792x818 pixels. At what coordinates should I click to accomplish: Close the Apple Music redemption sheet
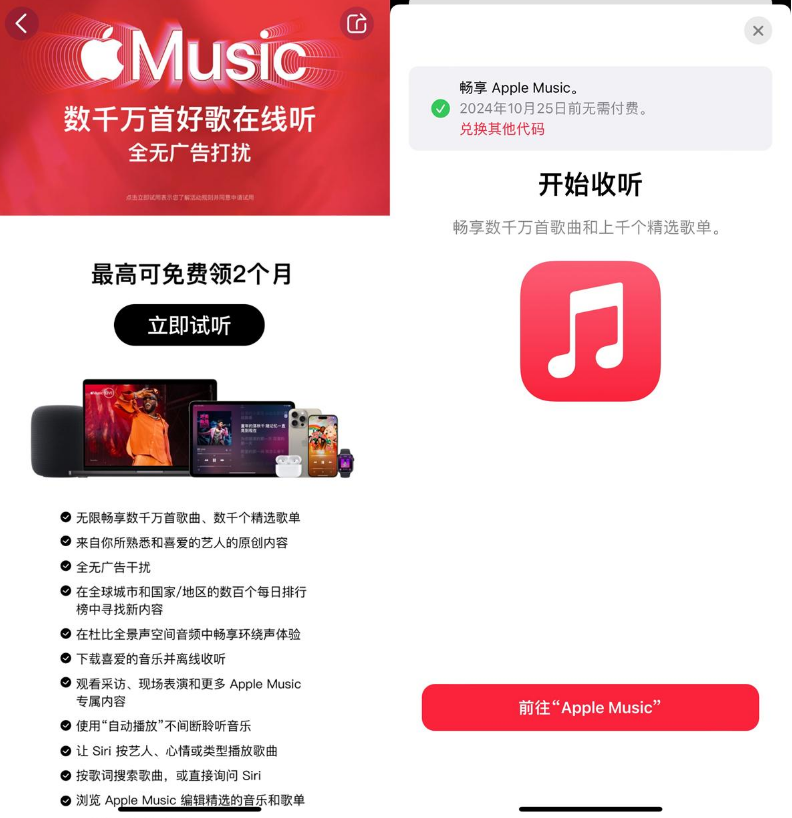tap(758, 31)
